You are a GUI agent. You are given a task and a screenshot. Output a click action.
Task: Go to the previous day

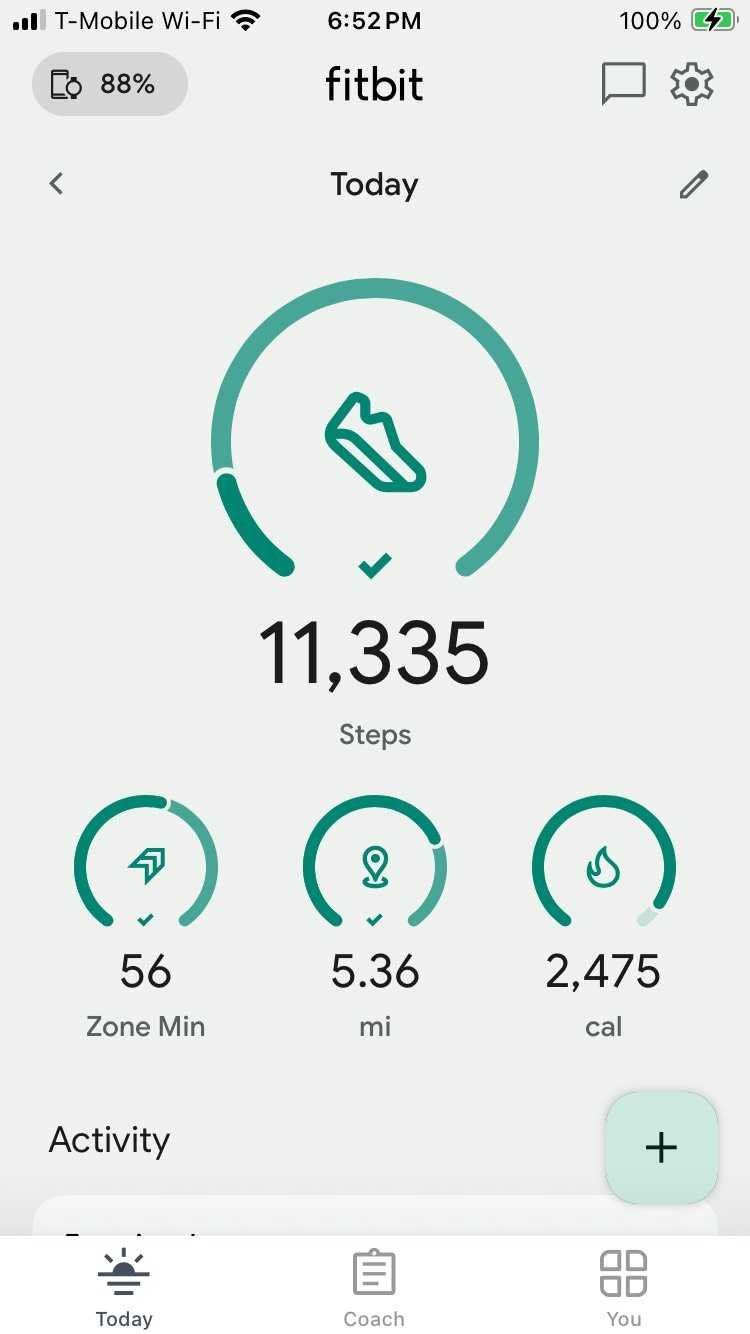57,183
